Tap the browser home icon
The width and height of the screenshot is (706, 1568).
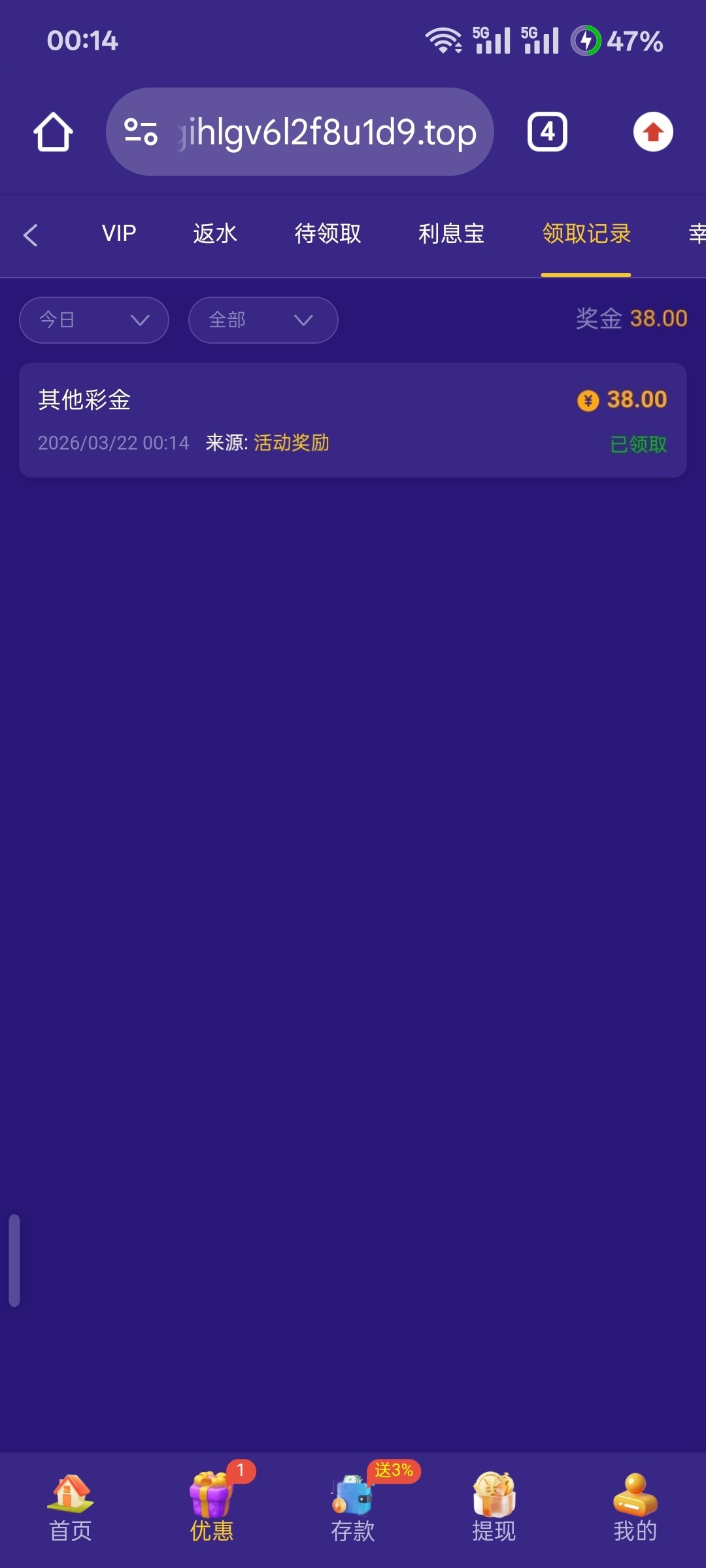pyautogui.click(x=53, y=132)
